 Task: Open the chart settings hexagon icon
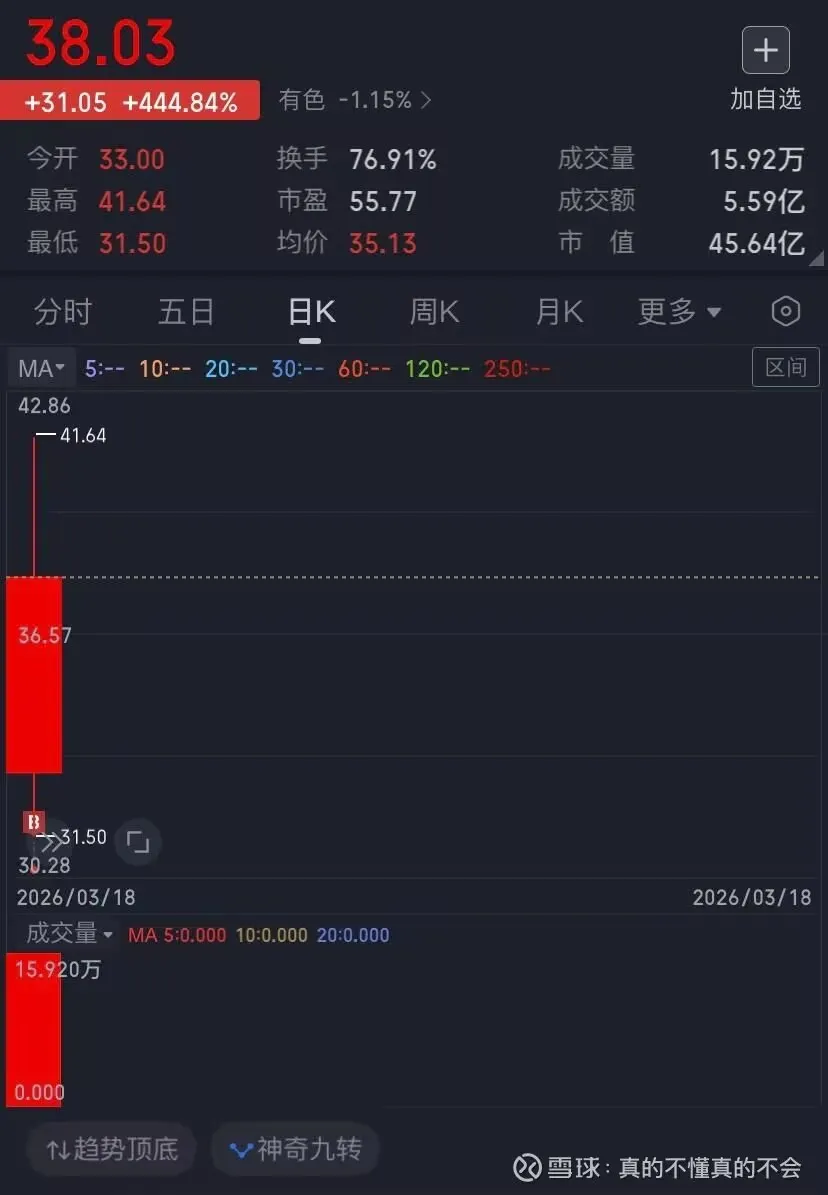coord(786,312)
